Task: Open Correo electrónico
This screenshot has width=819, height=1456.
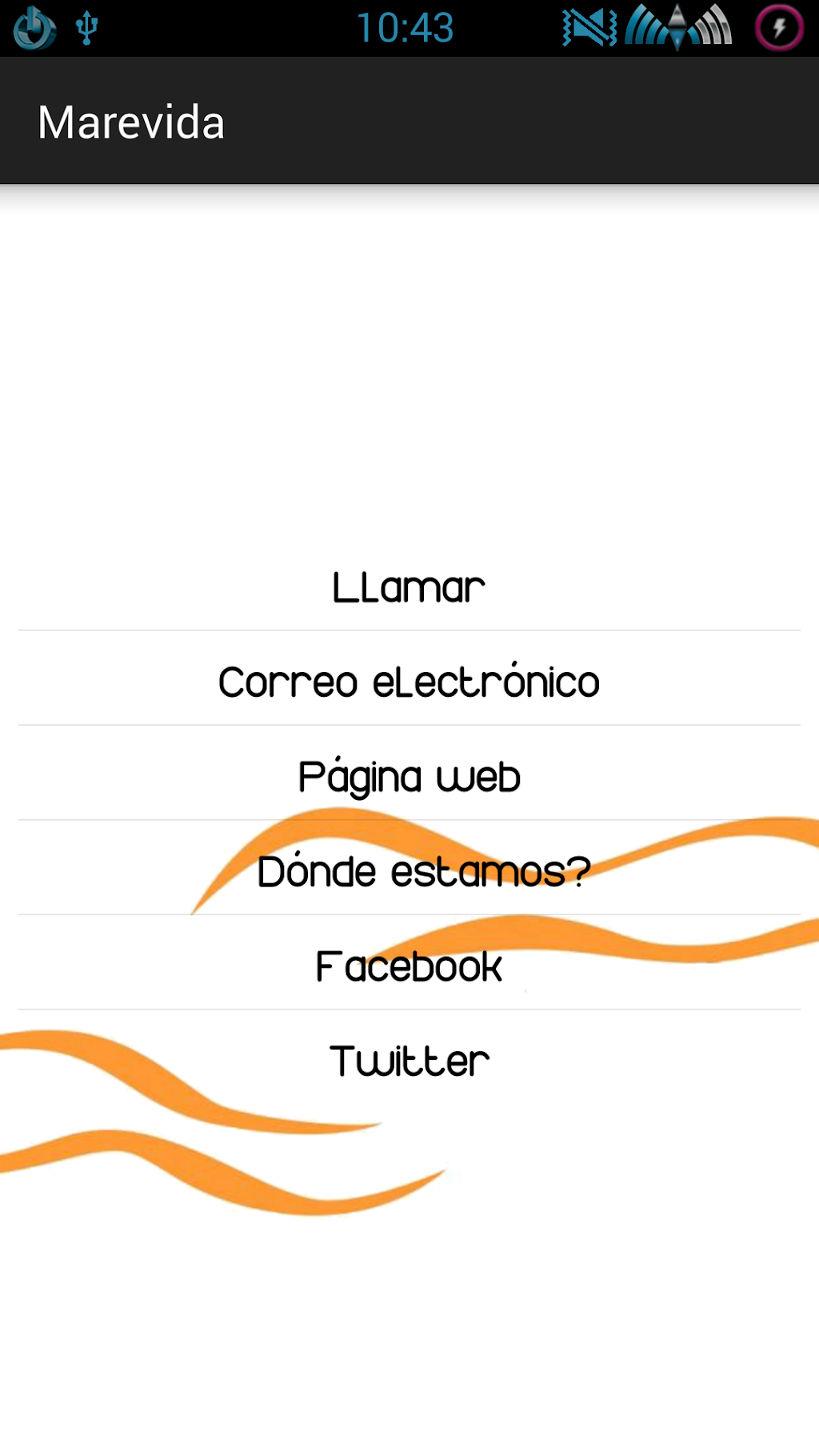Action: (x=409, y=682)
